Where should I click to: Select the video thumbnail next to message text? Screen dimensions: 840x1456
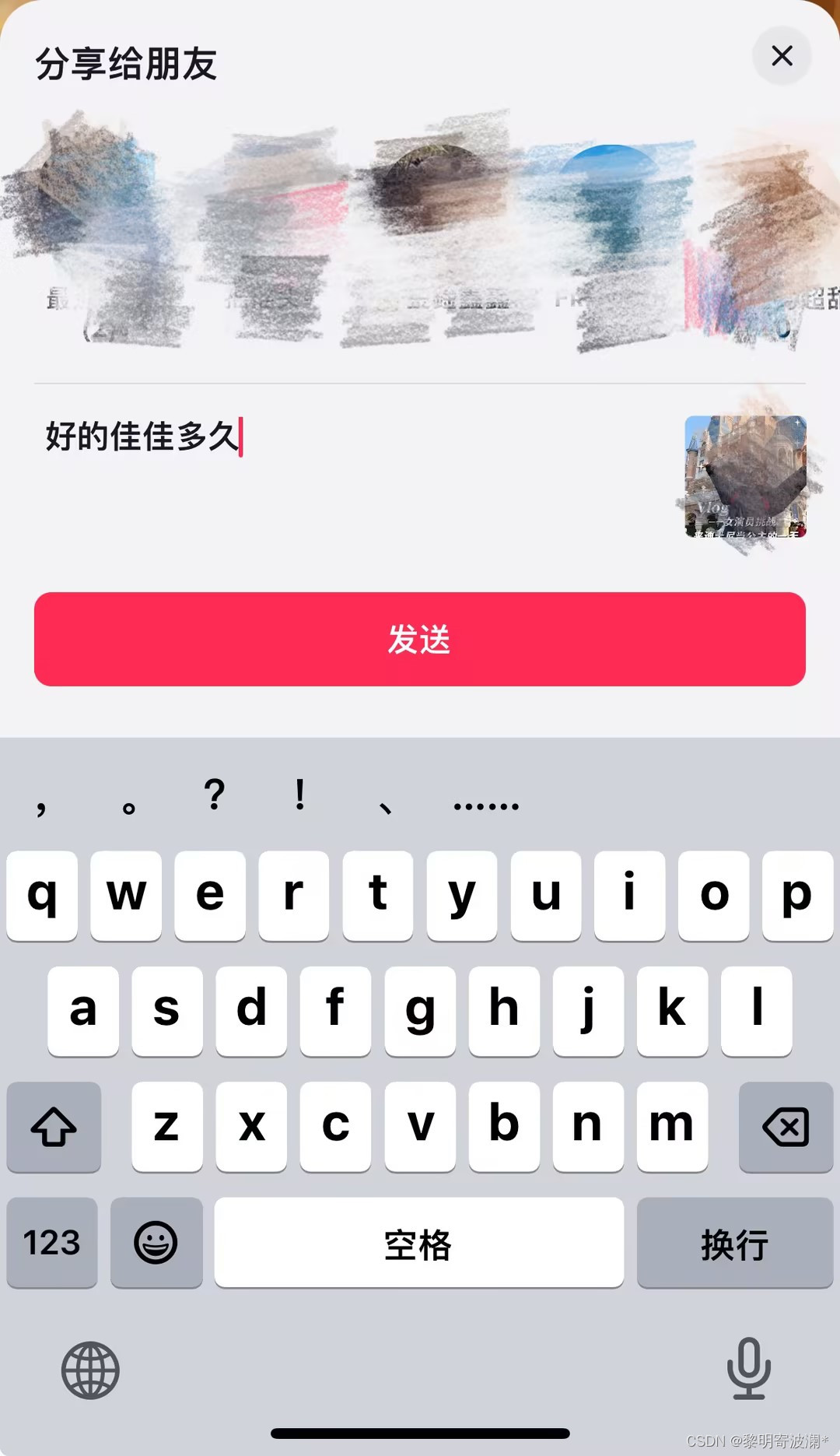(x=745, y=478)
